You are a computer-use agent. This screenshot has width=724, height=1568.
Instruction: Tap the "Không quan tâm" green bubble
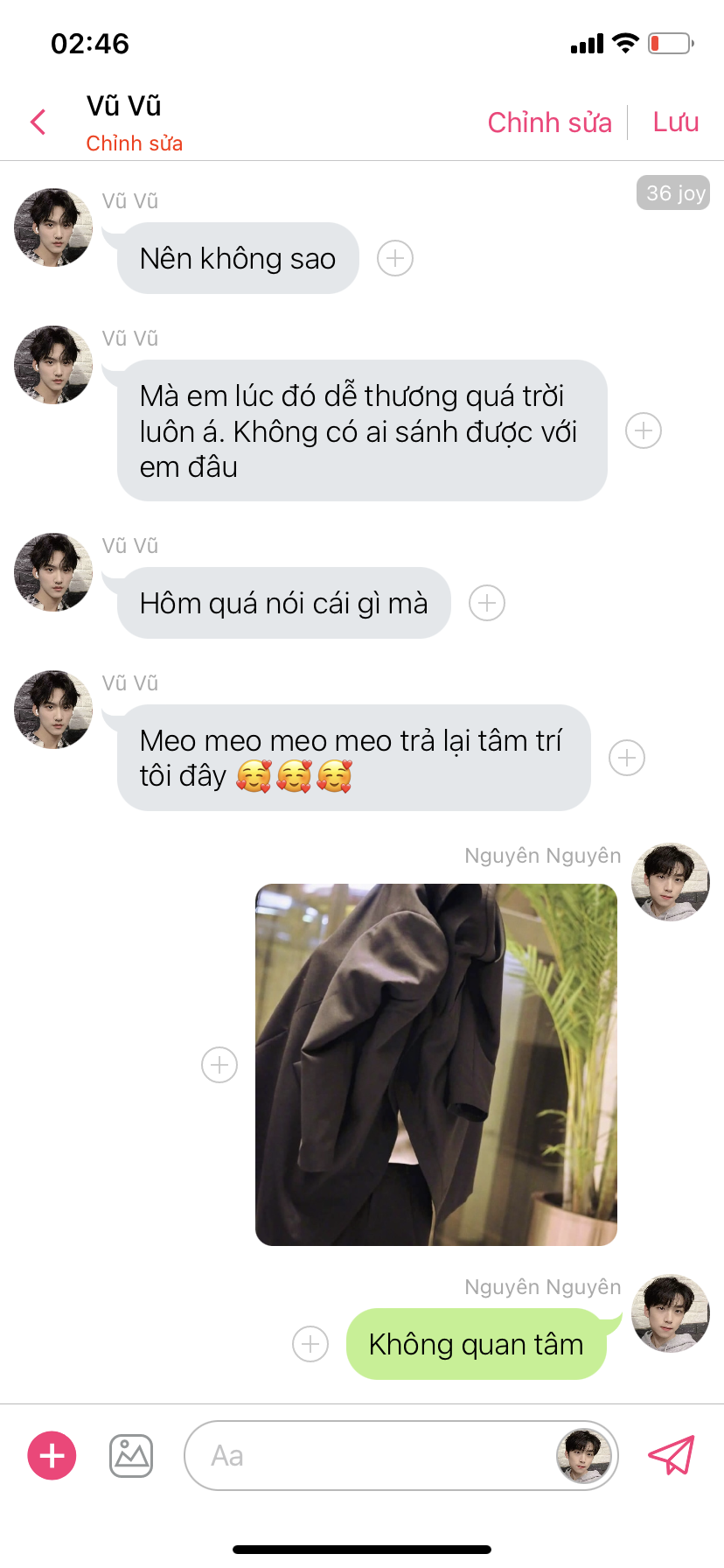click(477, 1344)
